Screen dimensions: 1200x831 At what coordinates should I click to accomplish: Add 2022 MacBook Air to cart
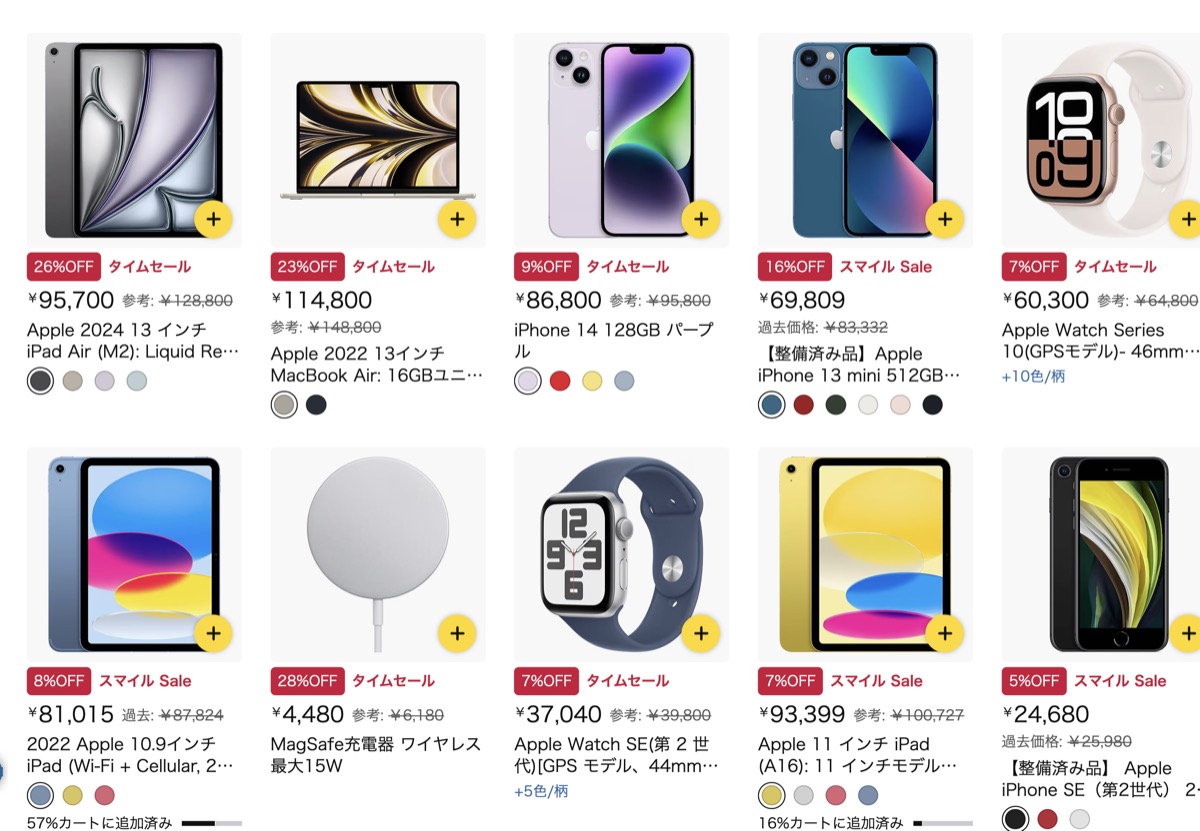click(457, 219)
